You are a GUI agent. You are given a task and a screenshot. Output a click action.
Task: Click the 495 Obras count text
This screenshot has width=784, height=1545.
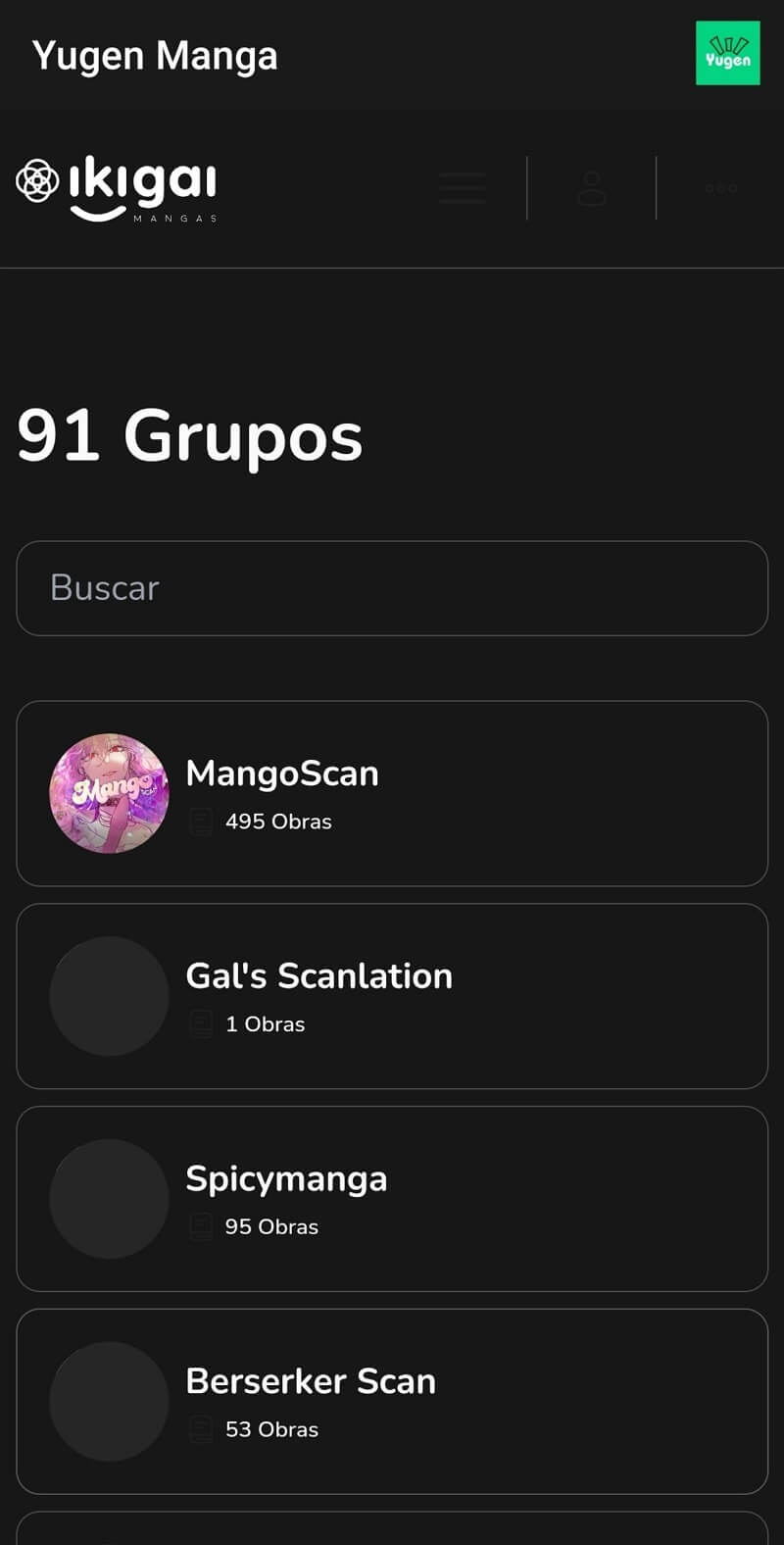277,821
